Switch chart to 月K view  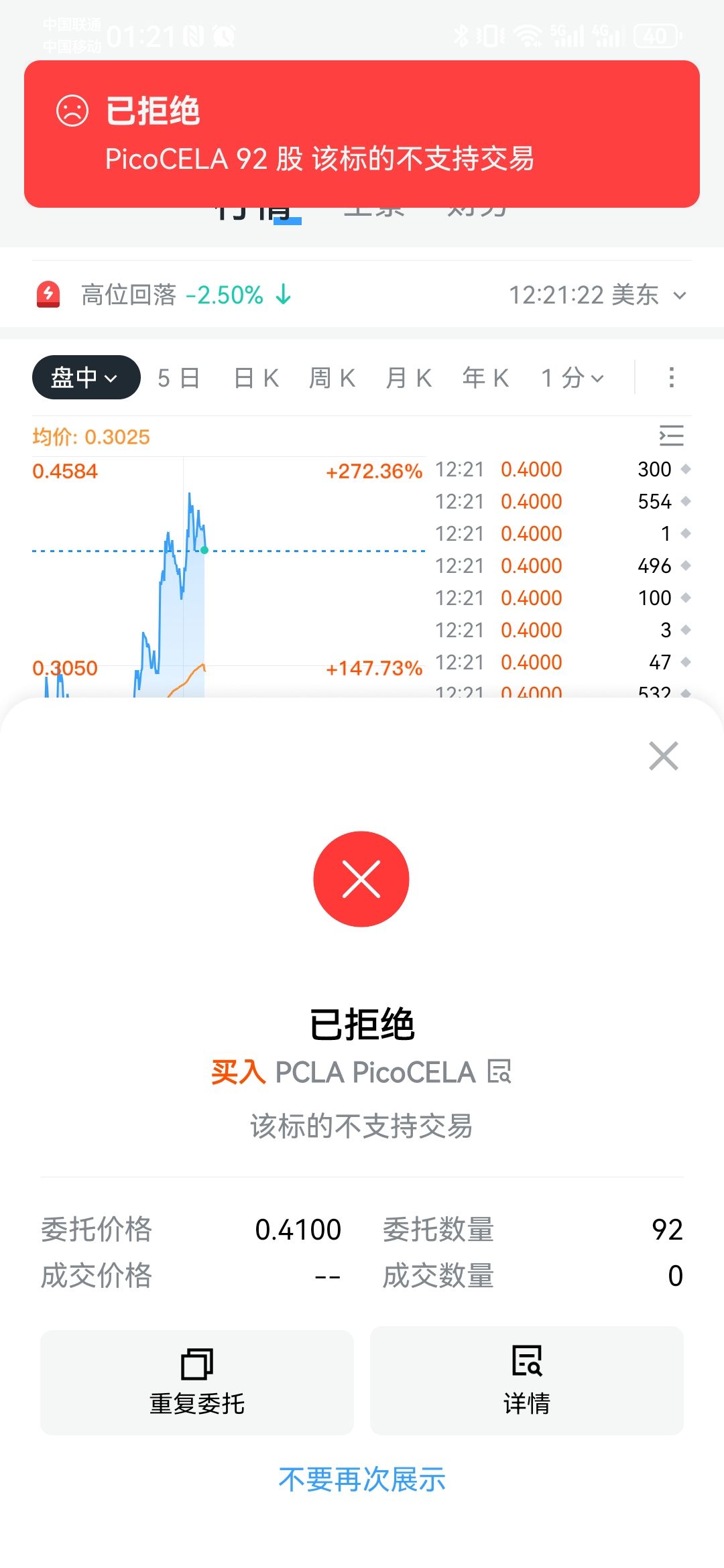point(408,378)
